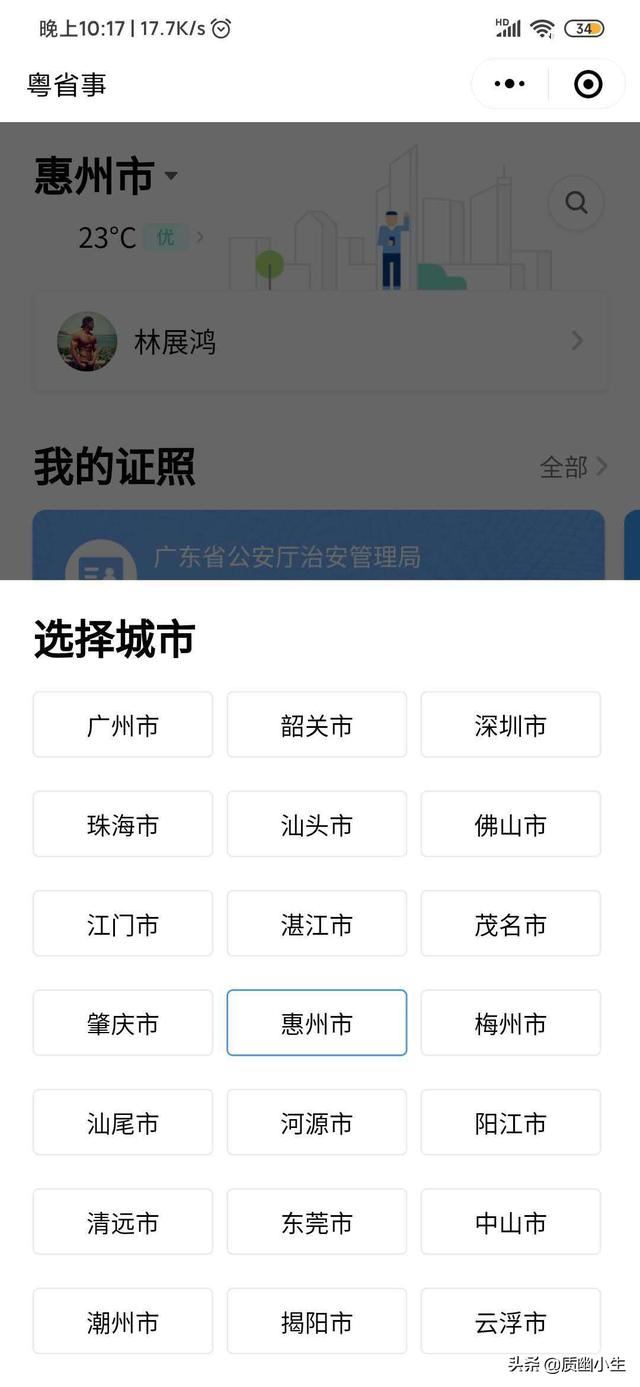Choose 汕头市
This screenshot has width=640, height=1387.
pyautogui.click(x=317, y=824)
